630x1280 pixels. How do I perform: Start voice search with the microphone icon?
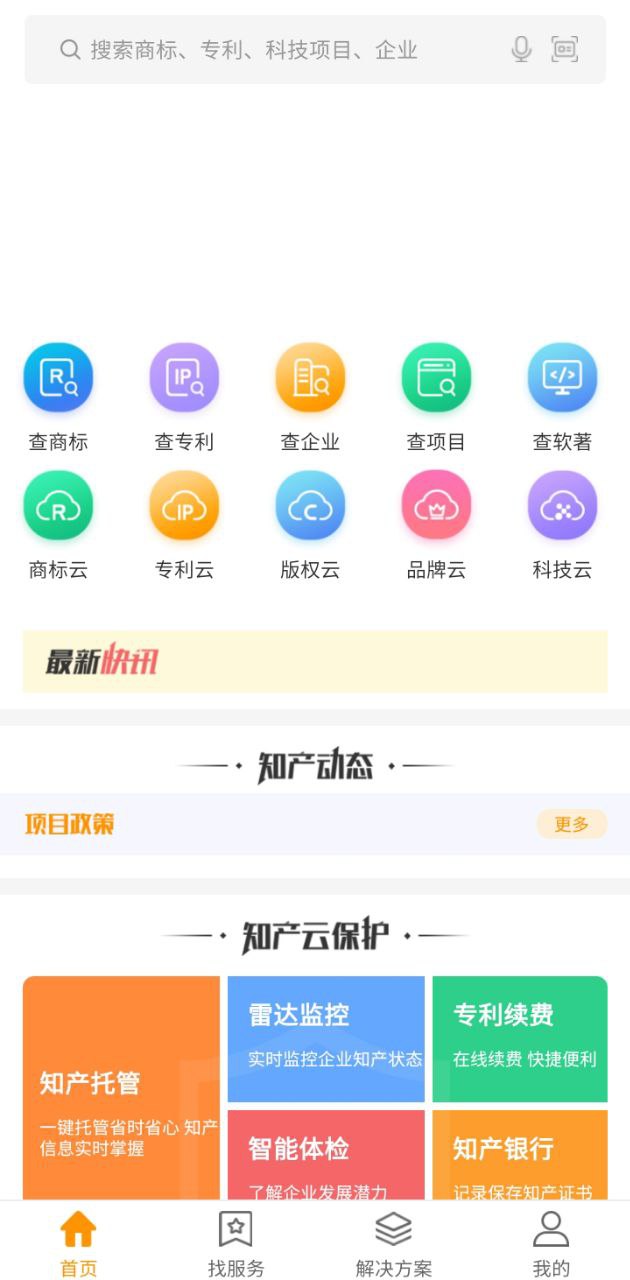(521, 49)
